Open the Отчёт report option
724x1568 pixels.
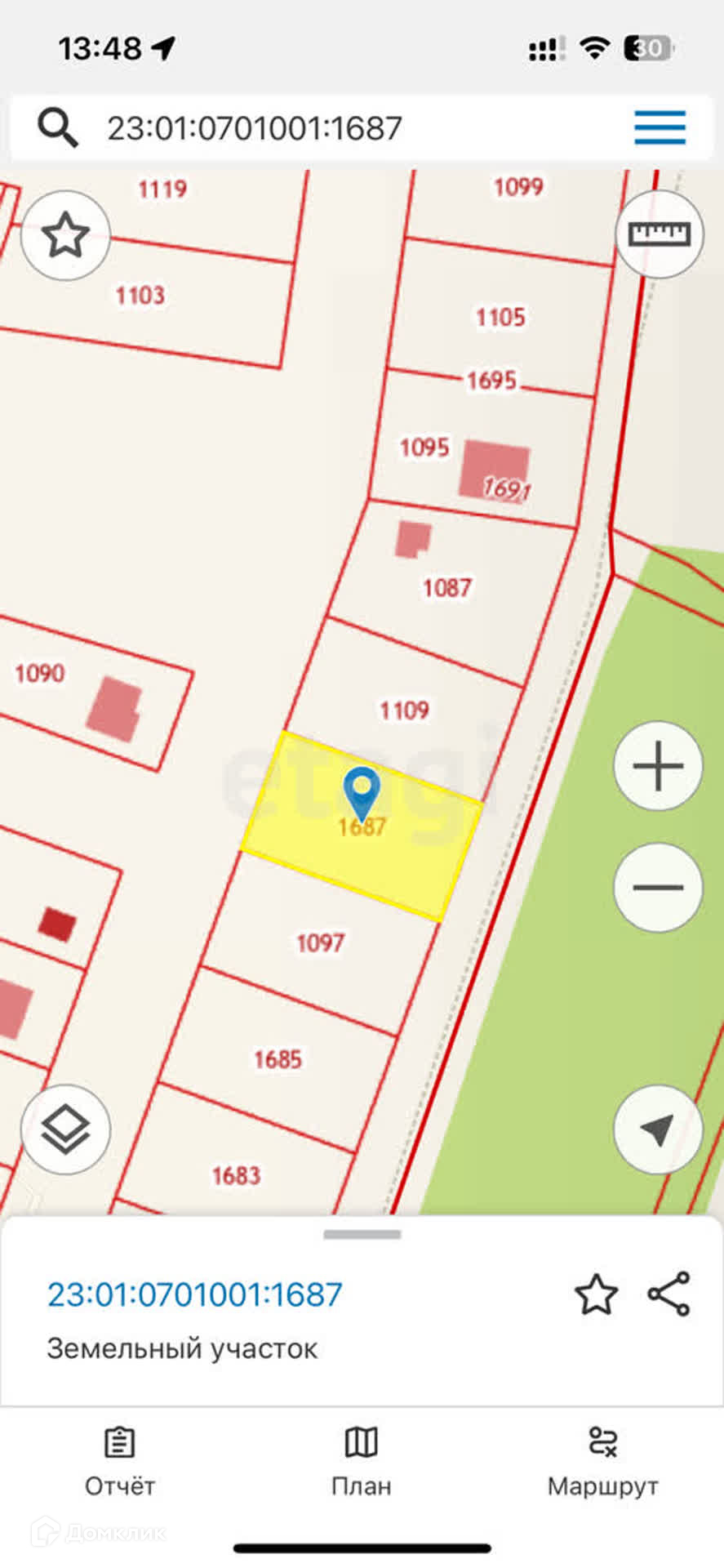point(120,1462)
